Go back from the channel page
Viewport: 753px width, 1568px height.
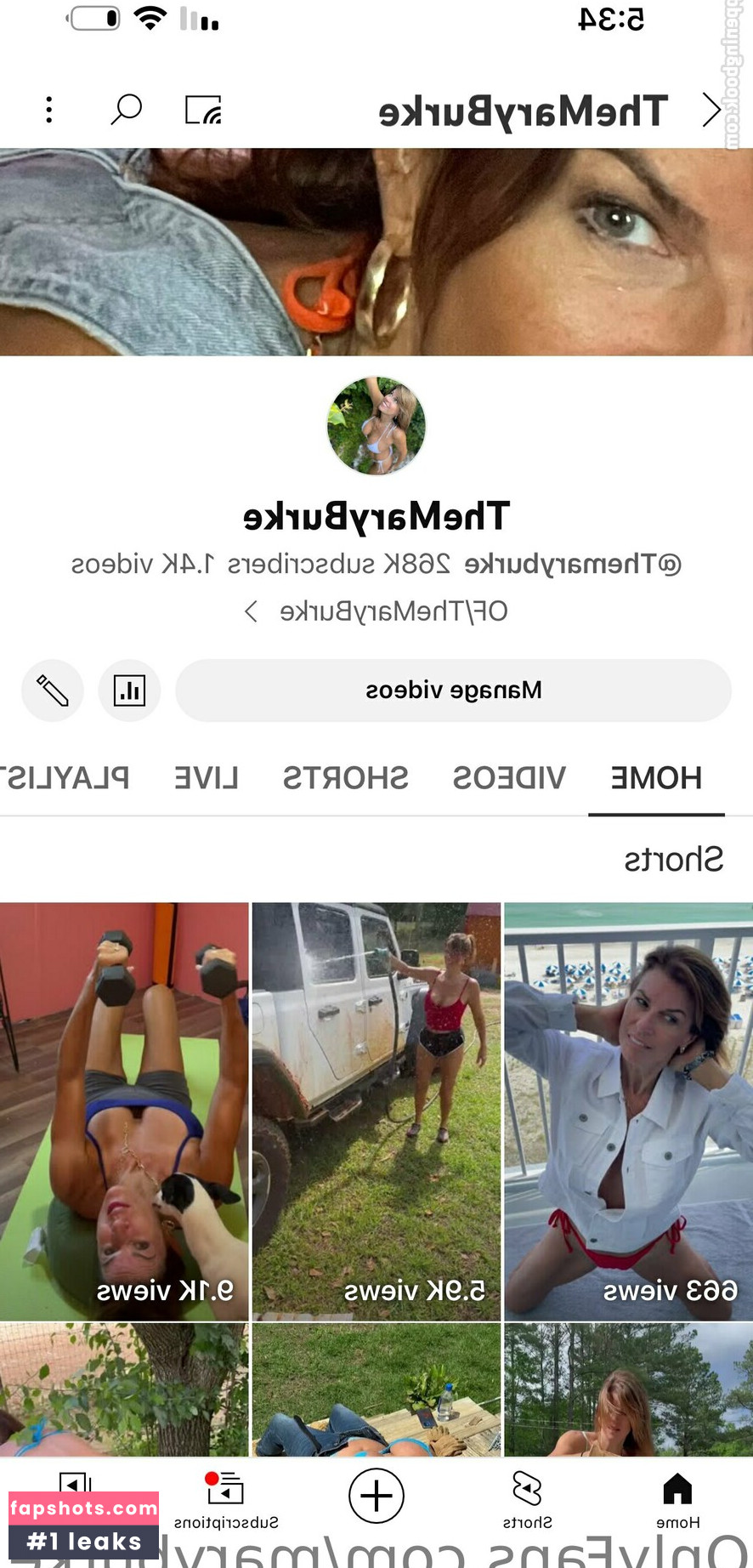pyautogui.click(x=711, y=110)
